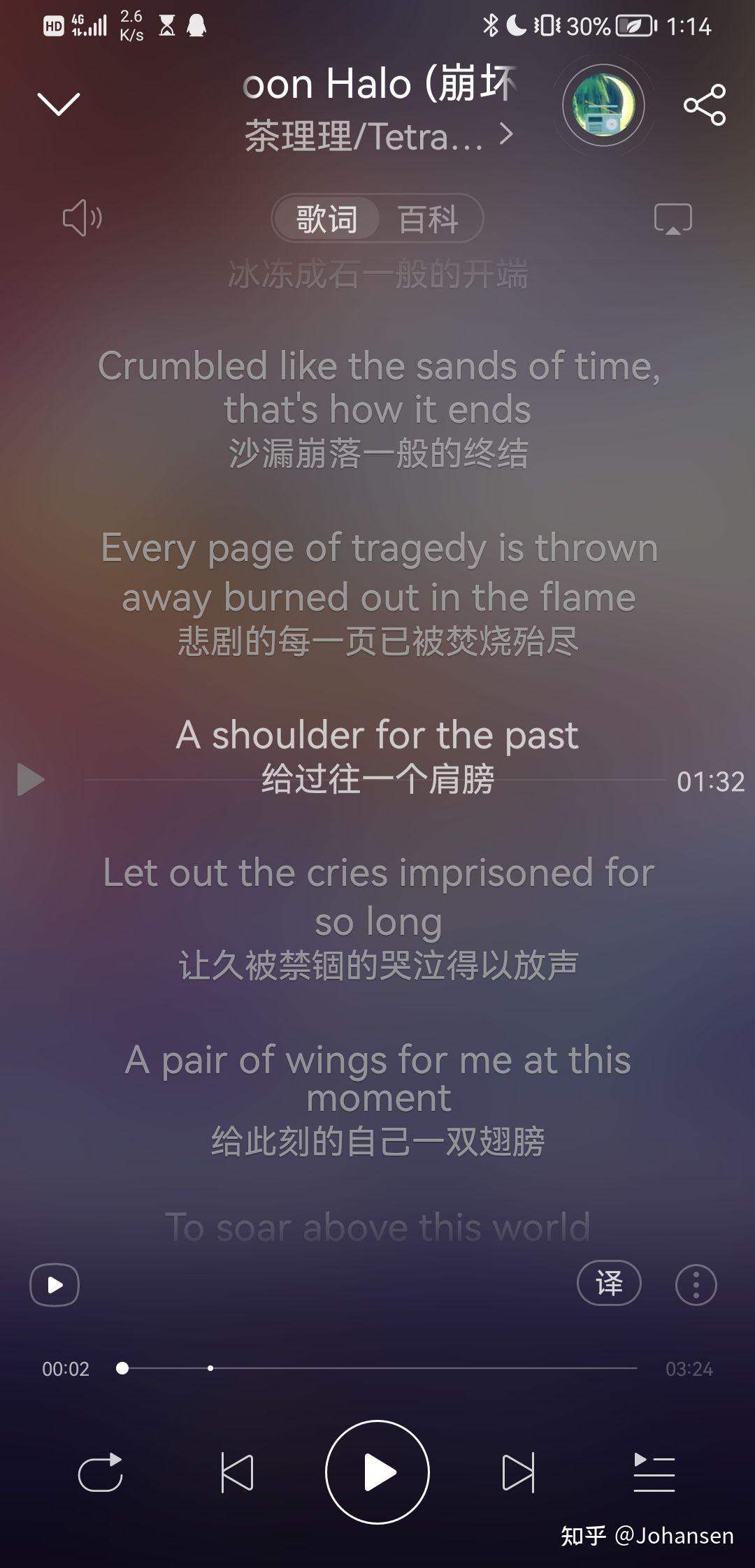Open the three-dot lyrics options menu
This screenshot has width=755, height=1568.
click(x=696, y=1284)
